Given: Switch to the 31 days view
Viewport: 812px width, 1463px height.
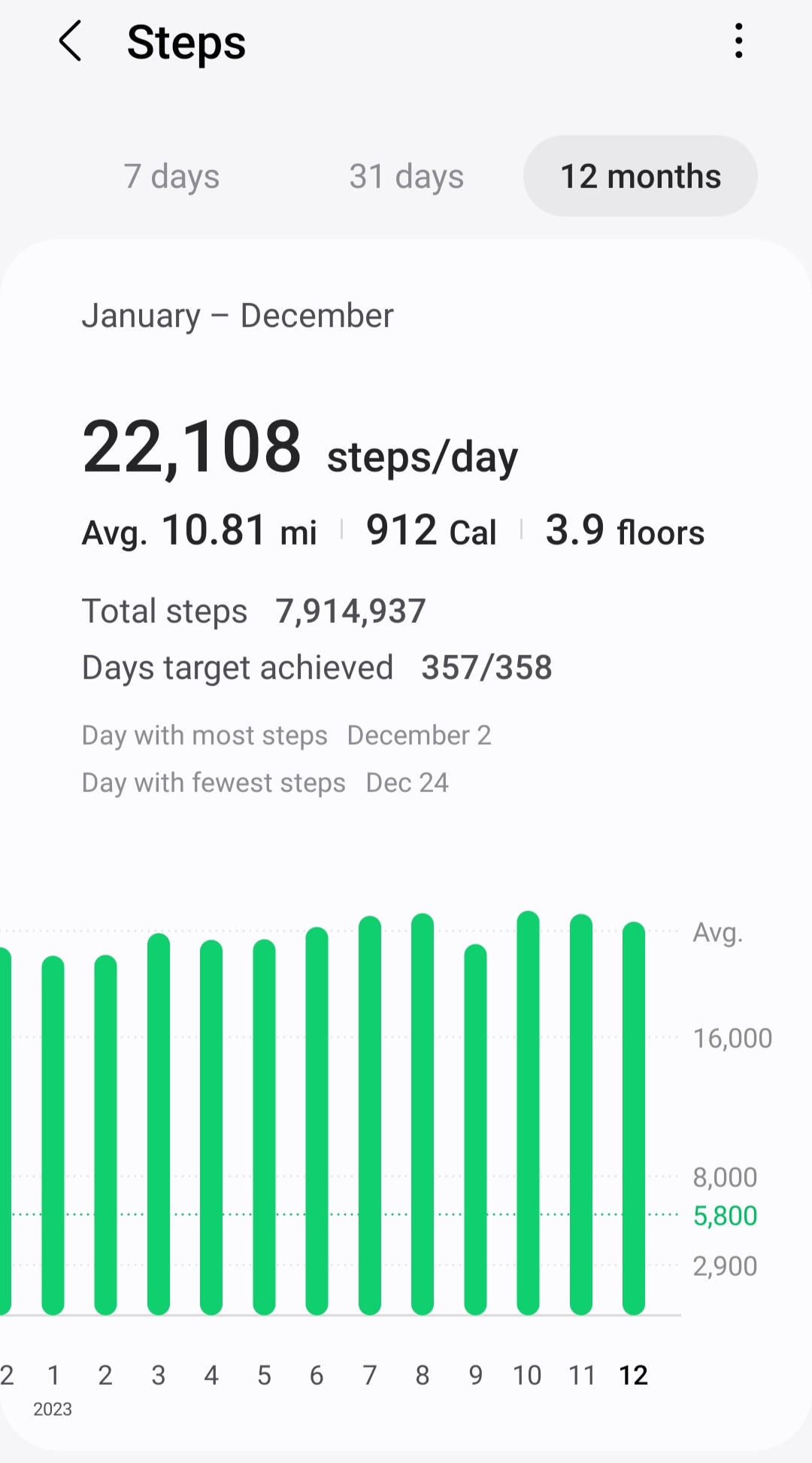Looking at the screenshot, I should pyautogui.click(x=406, y=176).
